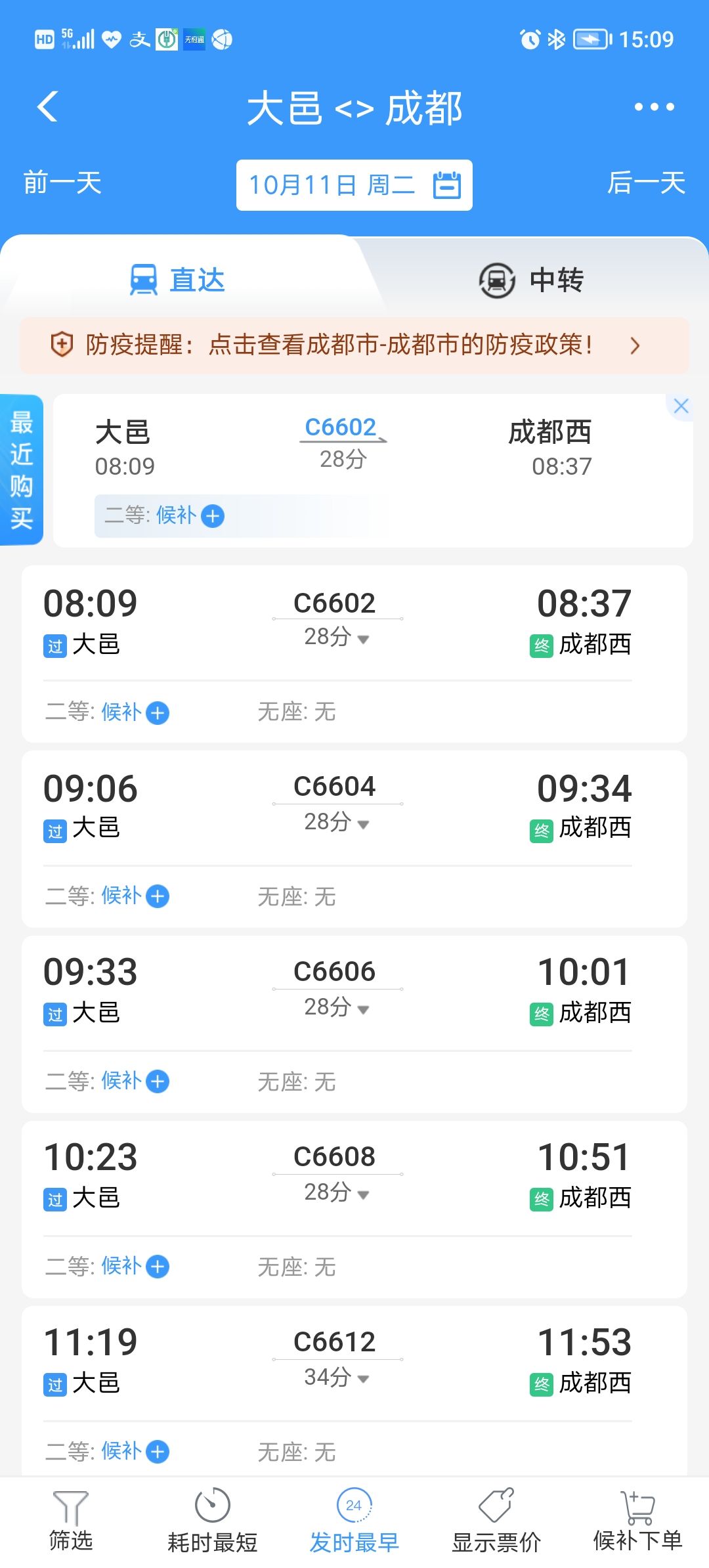This screenshot has width=709, height=1568.
Task: Switch to the 中转 transfer tab
Action: (x=532, y=280)
